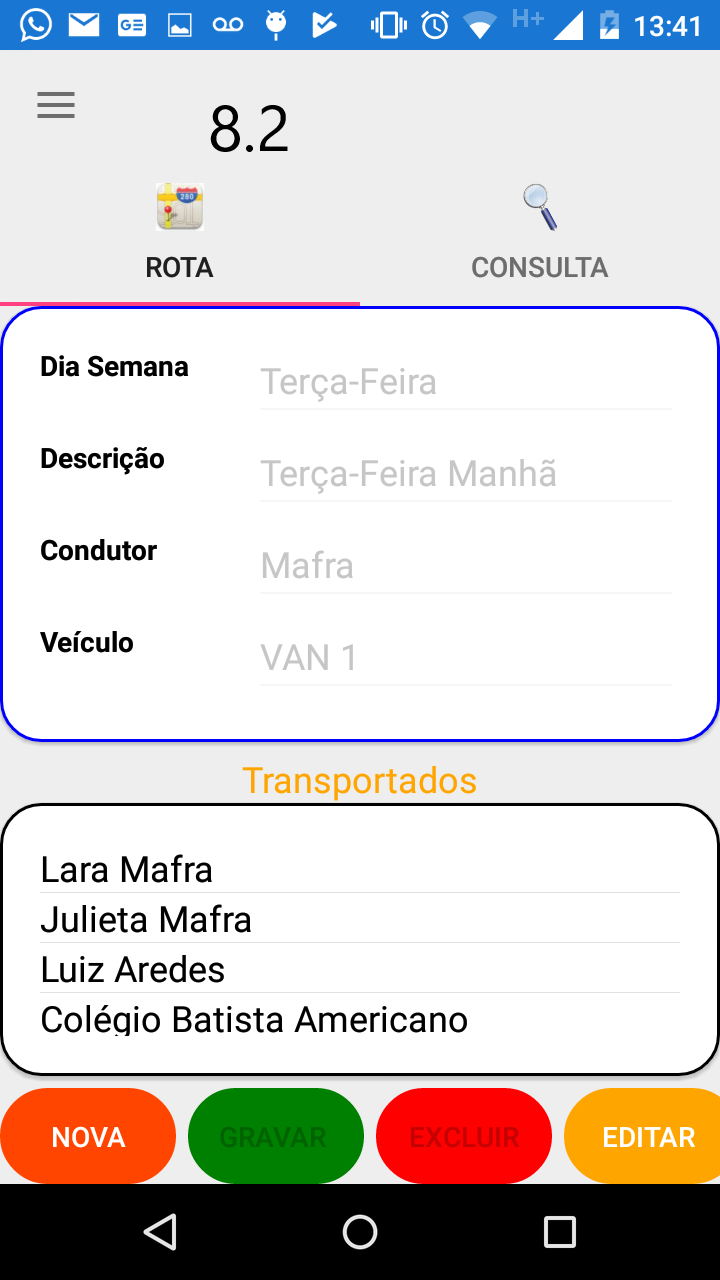Create a new route with Nova

tap(88, 1136)
